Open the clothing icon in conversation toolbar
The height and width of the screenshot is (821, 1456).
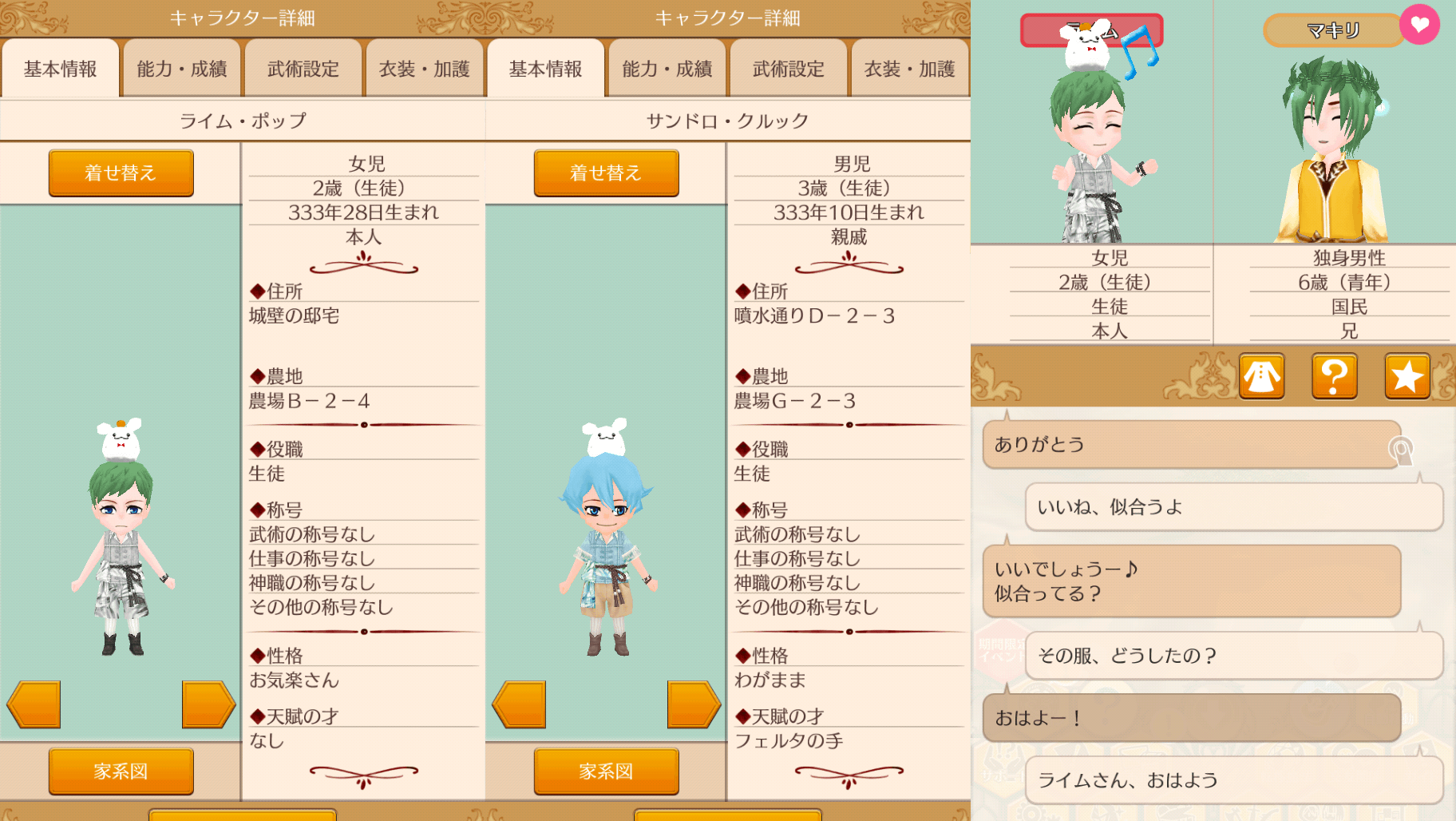[x=1262, y=375]
